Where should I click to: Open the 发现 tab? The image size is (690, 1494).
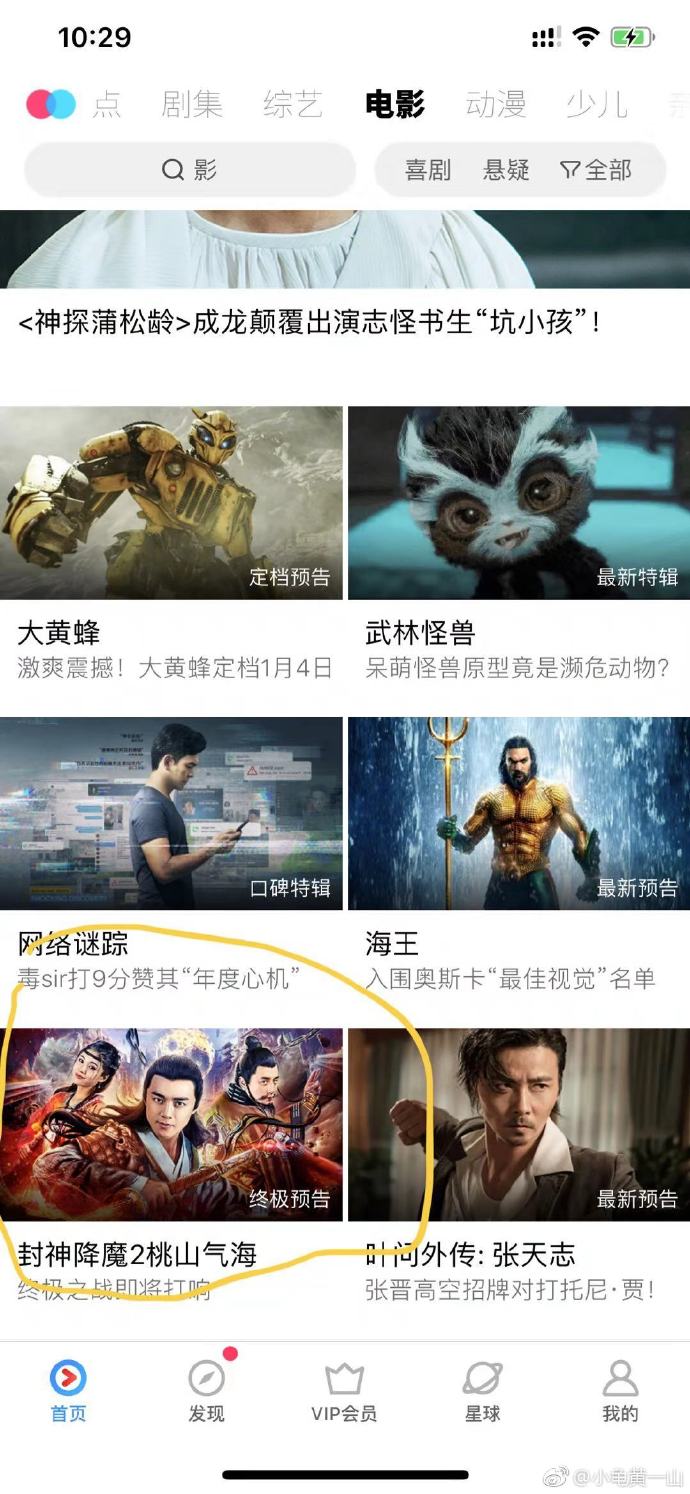click(206, 1391)
